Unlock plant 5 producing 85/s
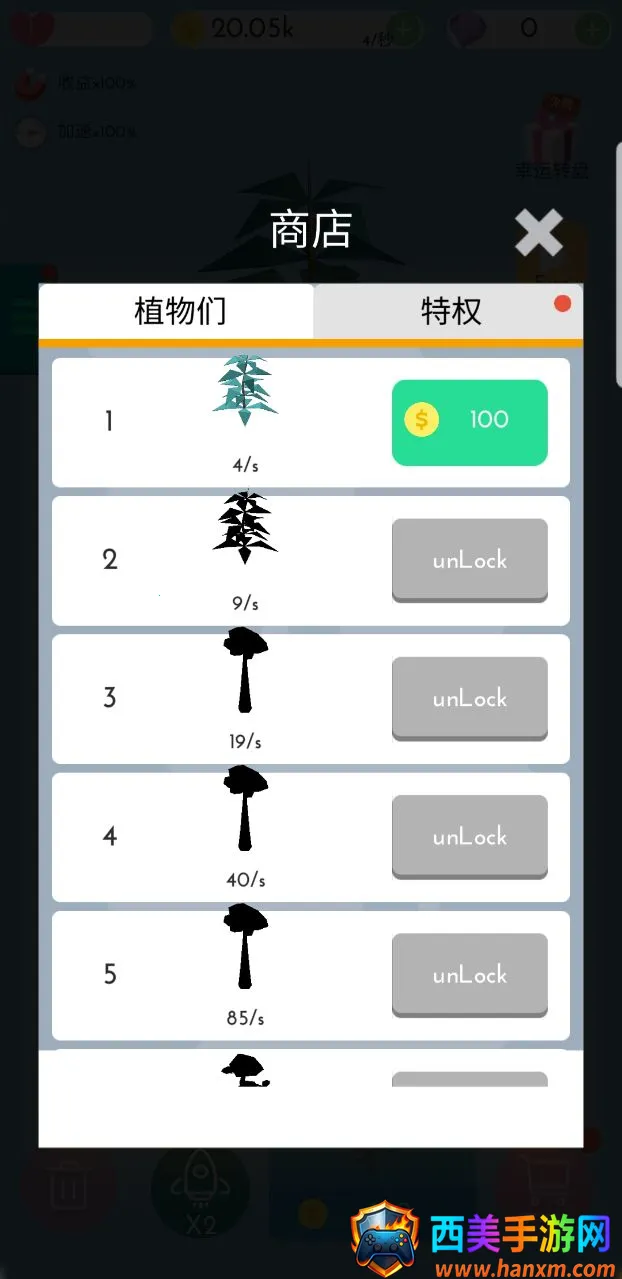 469,974
